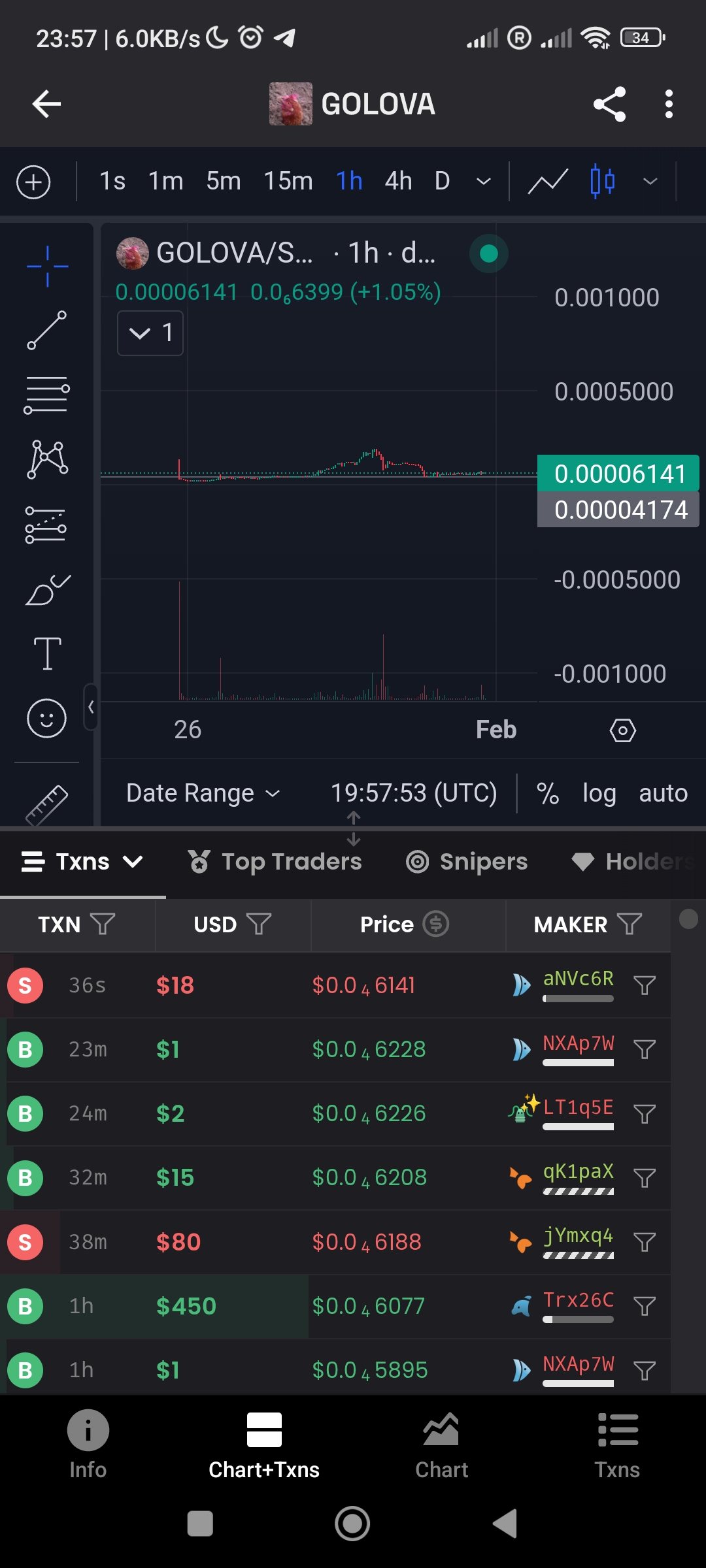Select the text annotation tool
Image resolution: width=706 pixels, height=1568 pixels.
click(x=47, y=653)
